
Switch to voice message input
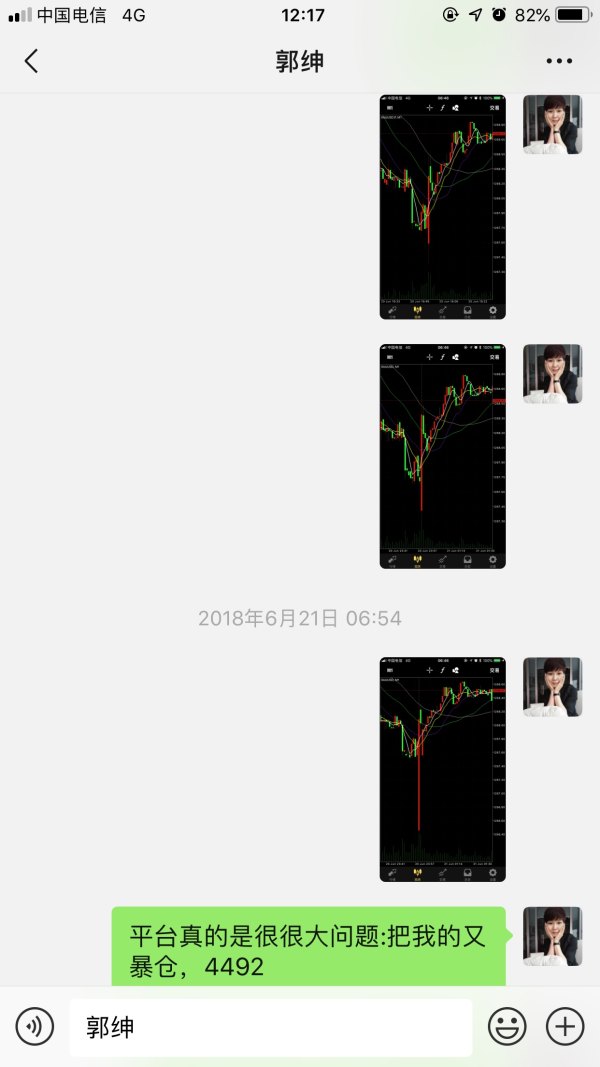(x=35, y=1026)
